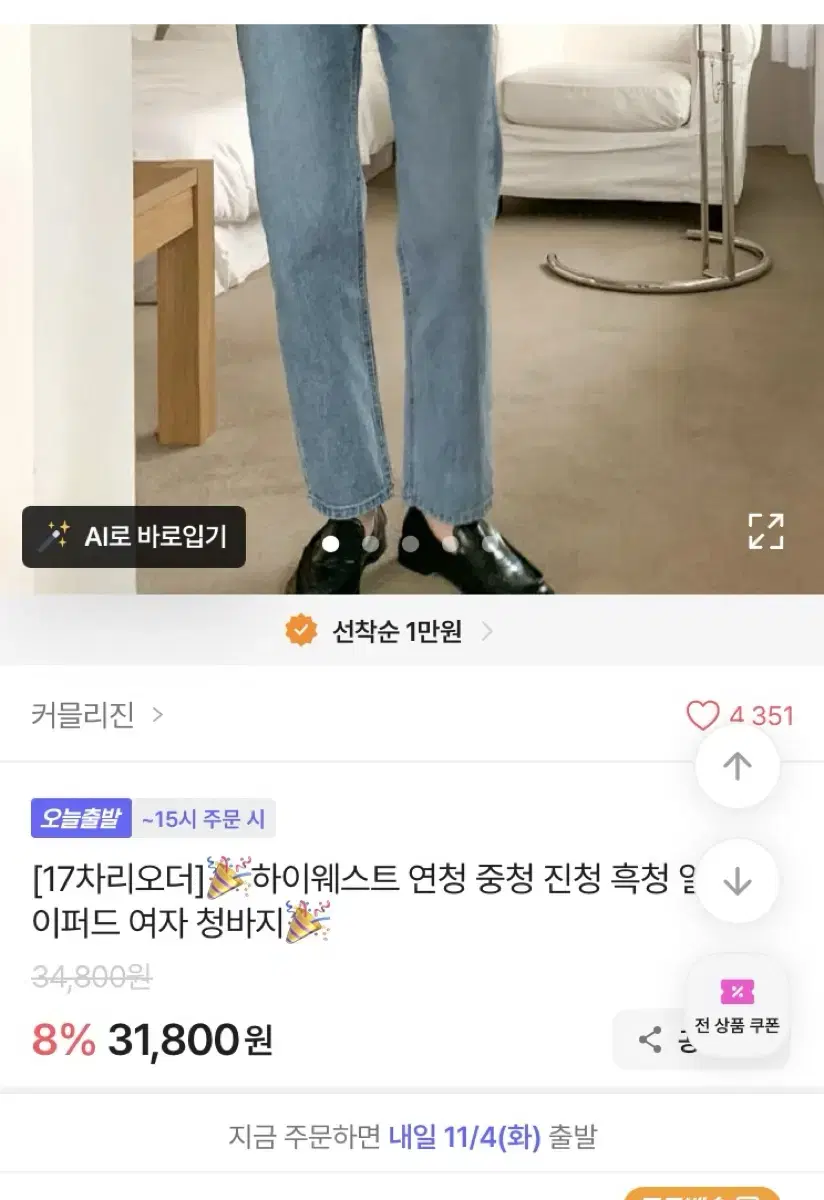Select the last carousel dot
Viewport: 824px width, 1200px height.
(487, 542)
